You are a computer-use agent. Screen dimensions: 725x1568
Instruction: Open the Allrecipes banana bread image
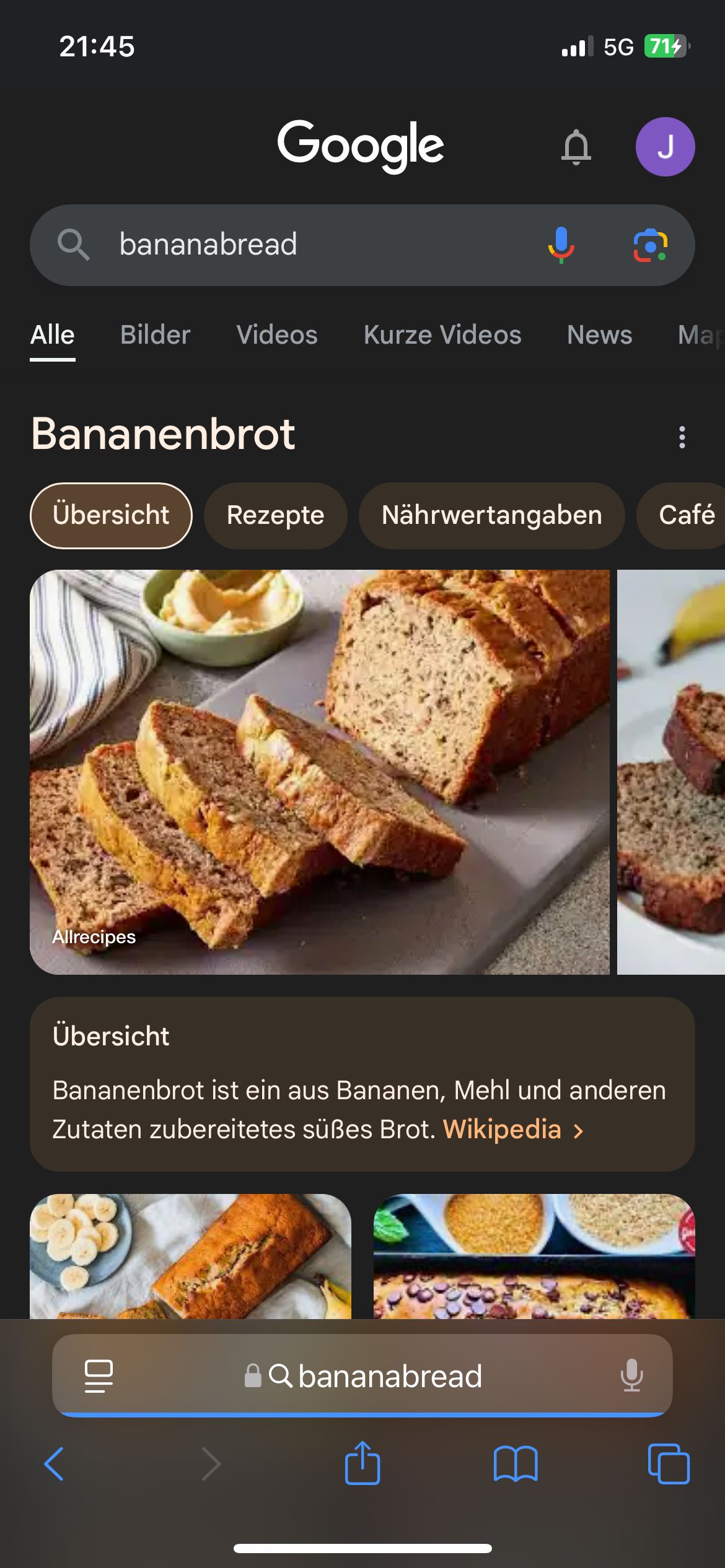tap(320, 772)
